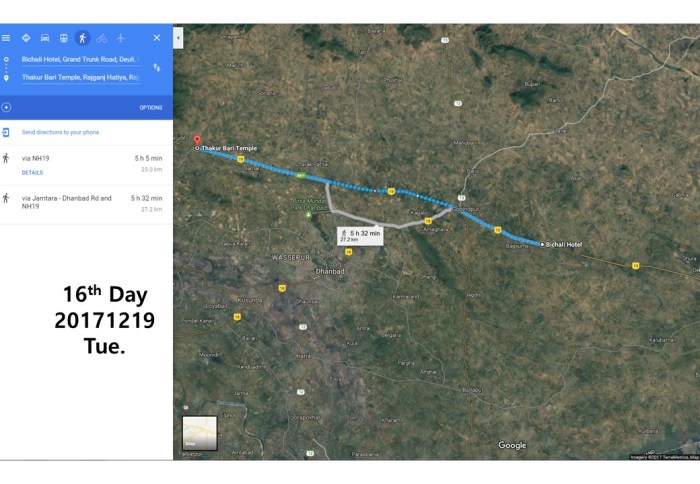Switch to driving directions

pyautogui.click(x=45, y=38)
